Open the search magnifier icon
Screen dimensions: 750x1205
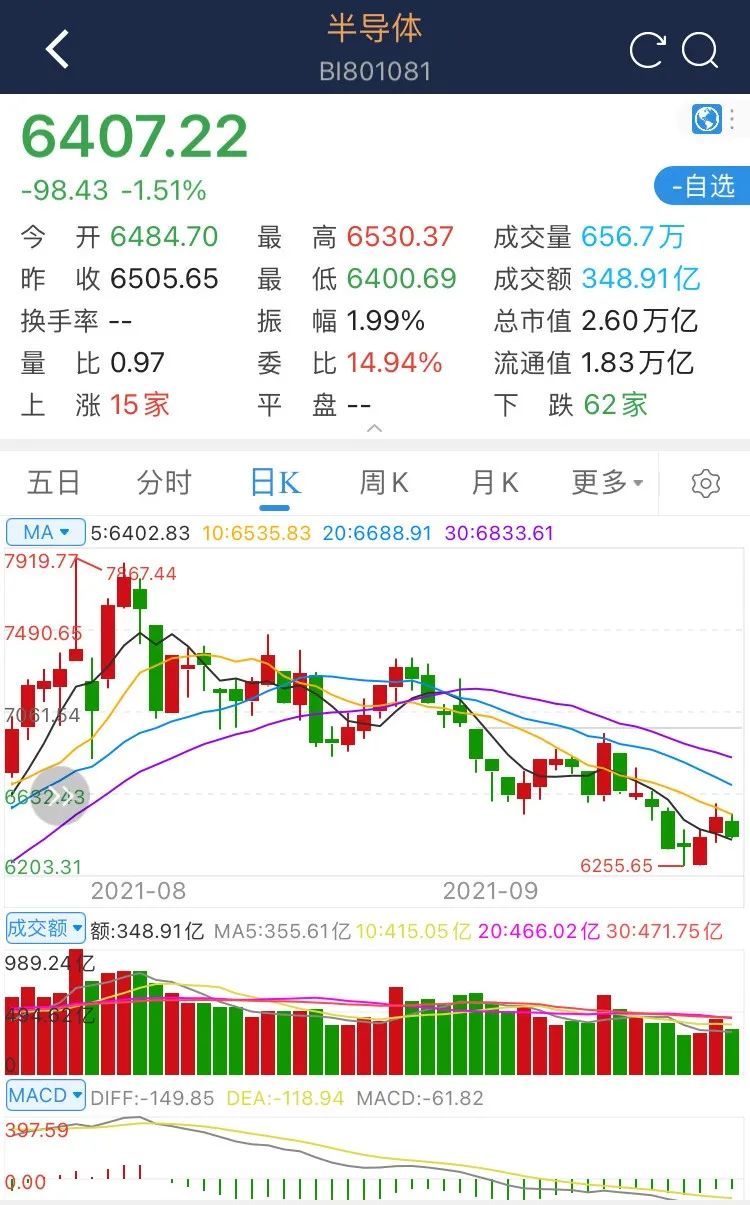701,50
